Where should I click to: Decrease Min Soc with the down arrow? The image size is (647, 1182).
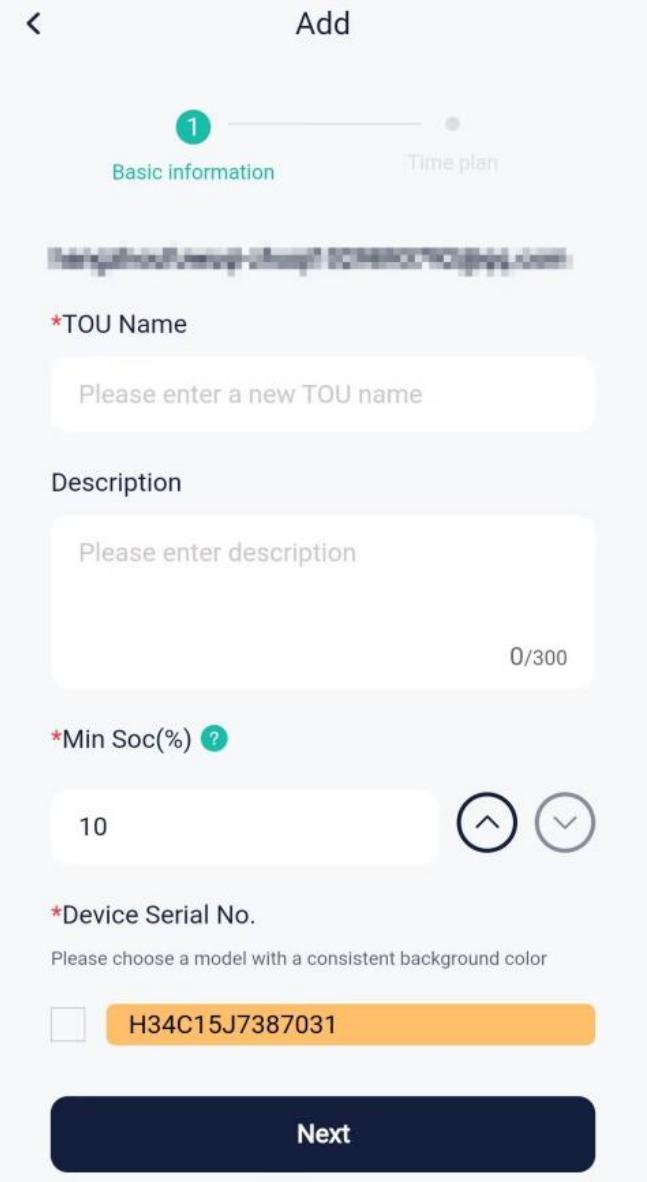click(x=565, y=822)
